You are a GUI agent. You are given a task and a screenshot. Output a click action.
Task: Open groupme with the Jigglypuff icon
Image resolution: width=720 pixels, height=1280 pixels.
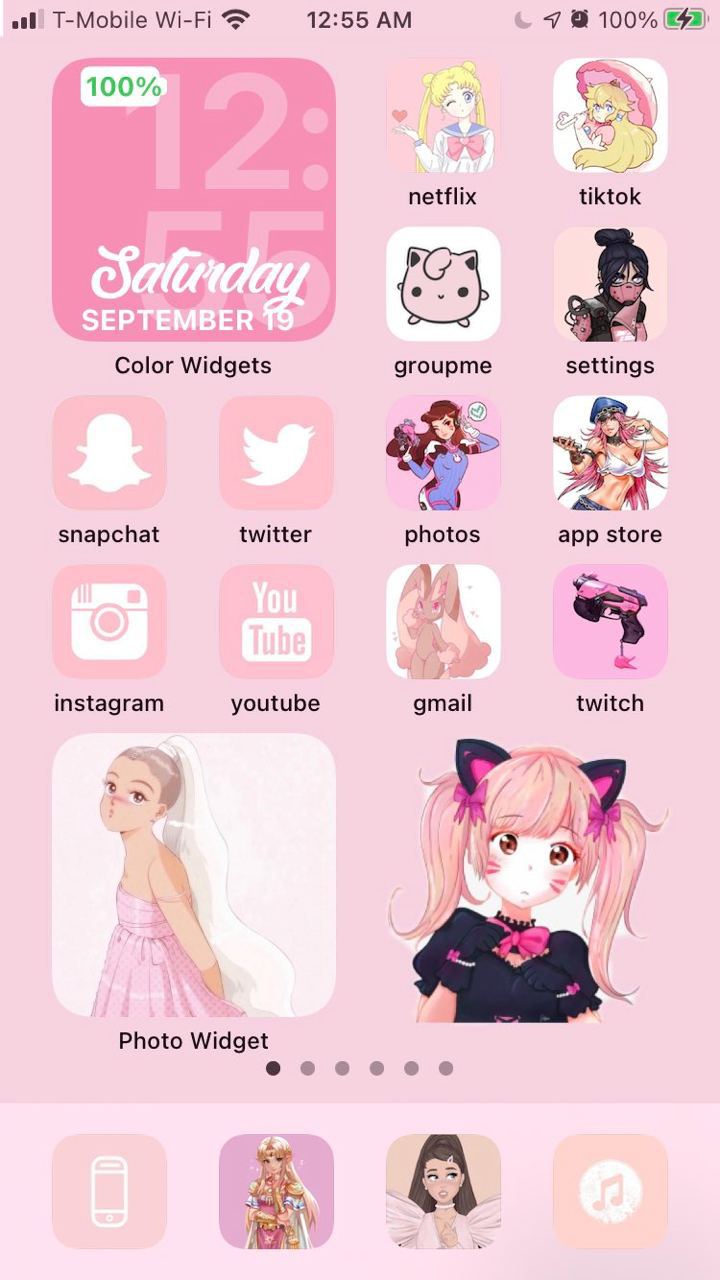coord(443,284)
